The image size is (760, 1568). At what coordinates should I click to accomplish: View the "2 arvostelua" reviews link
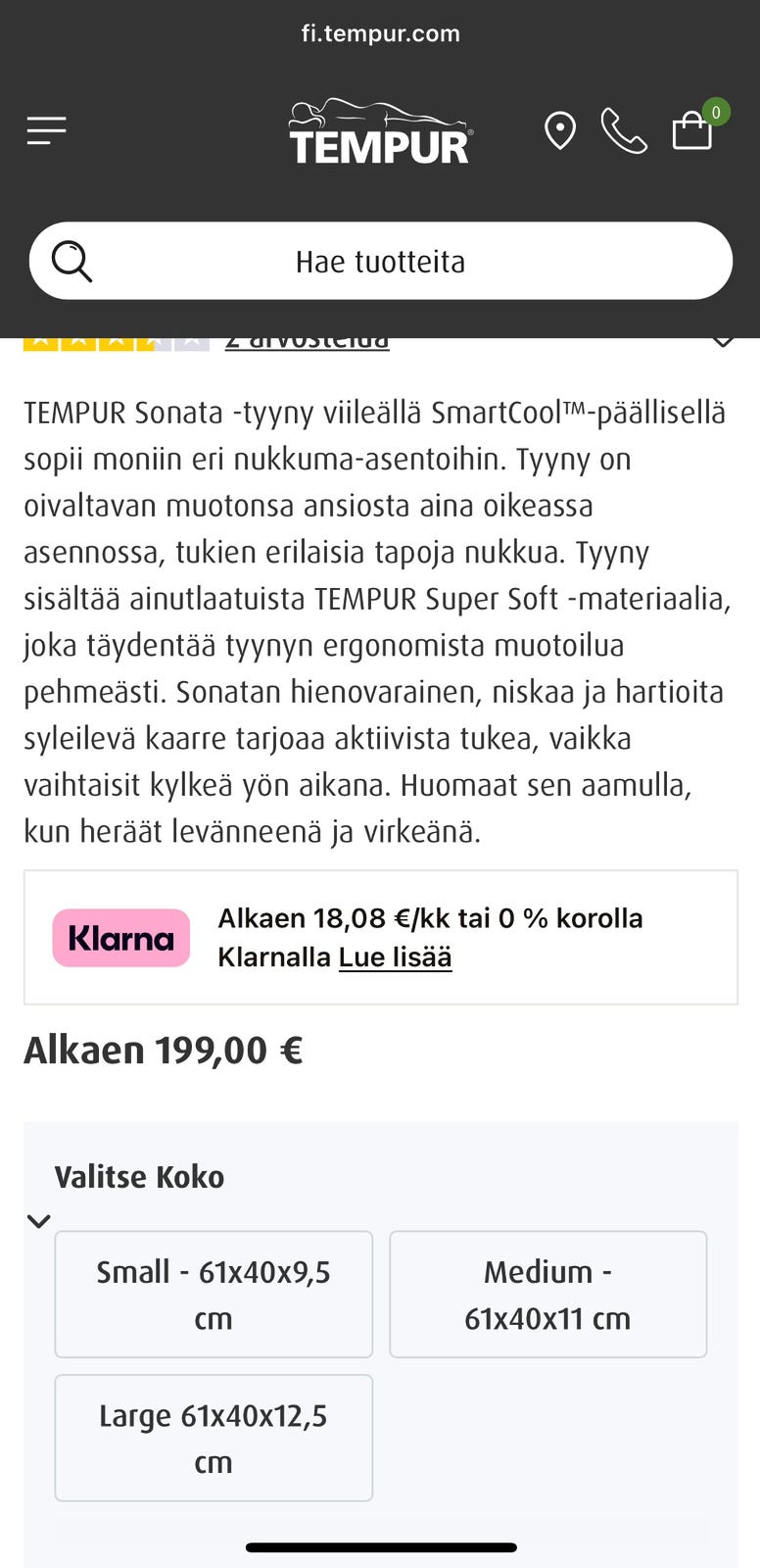[308, 338]
